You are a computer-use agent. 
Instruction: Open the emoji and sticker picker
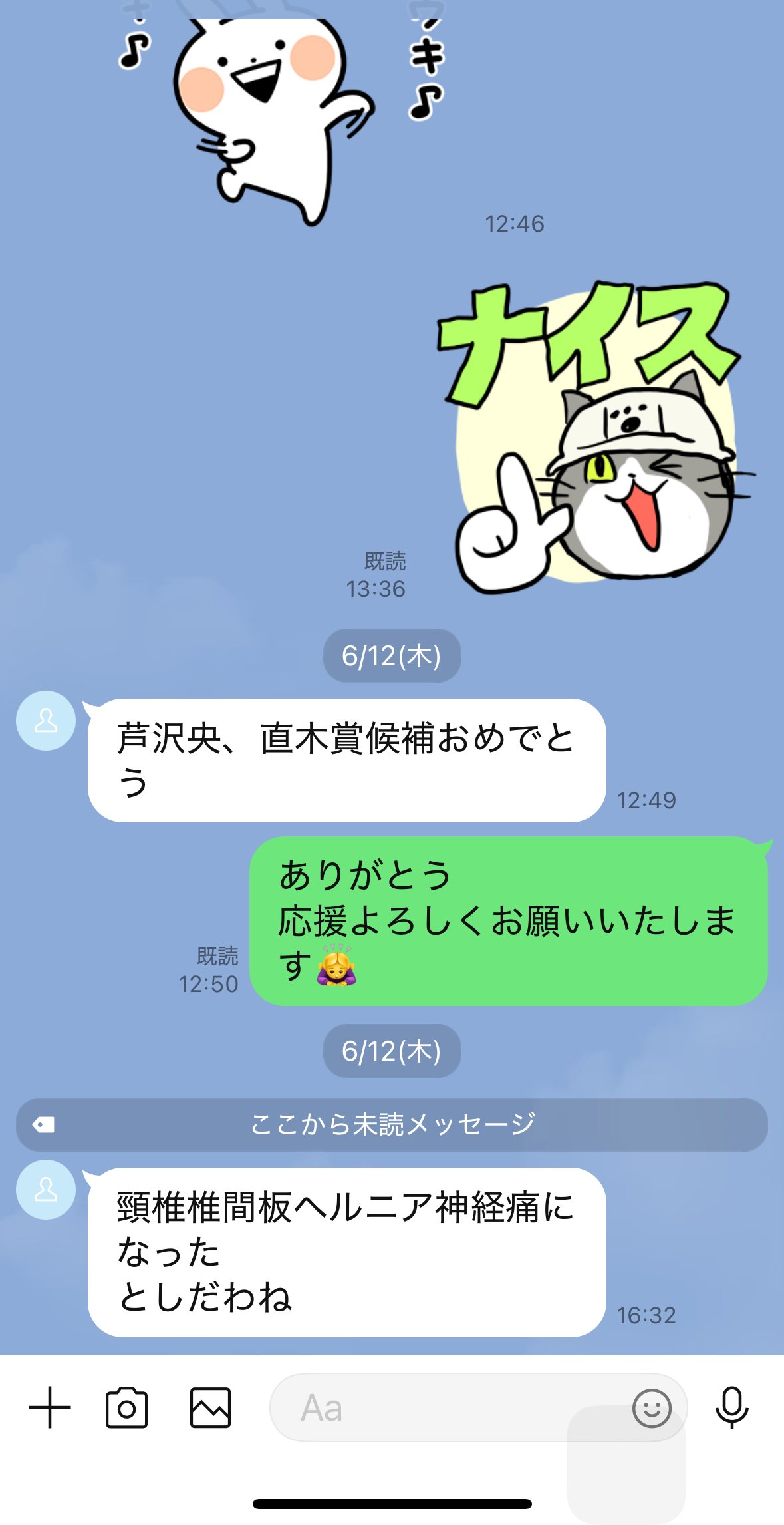click(x=651, y=1408)
